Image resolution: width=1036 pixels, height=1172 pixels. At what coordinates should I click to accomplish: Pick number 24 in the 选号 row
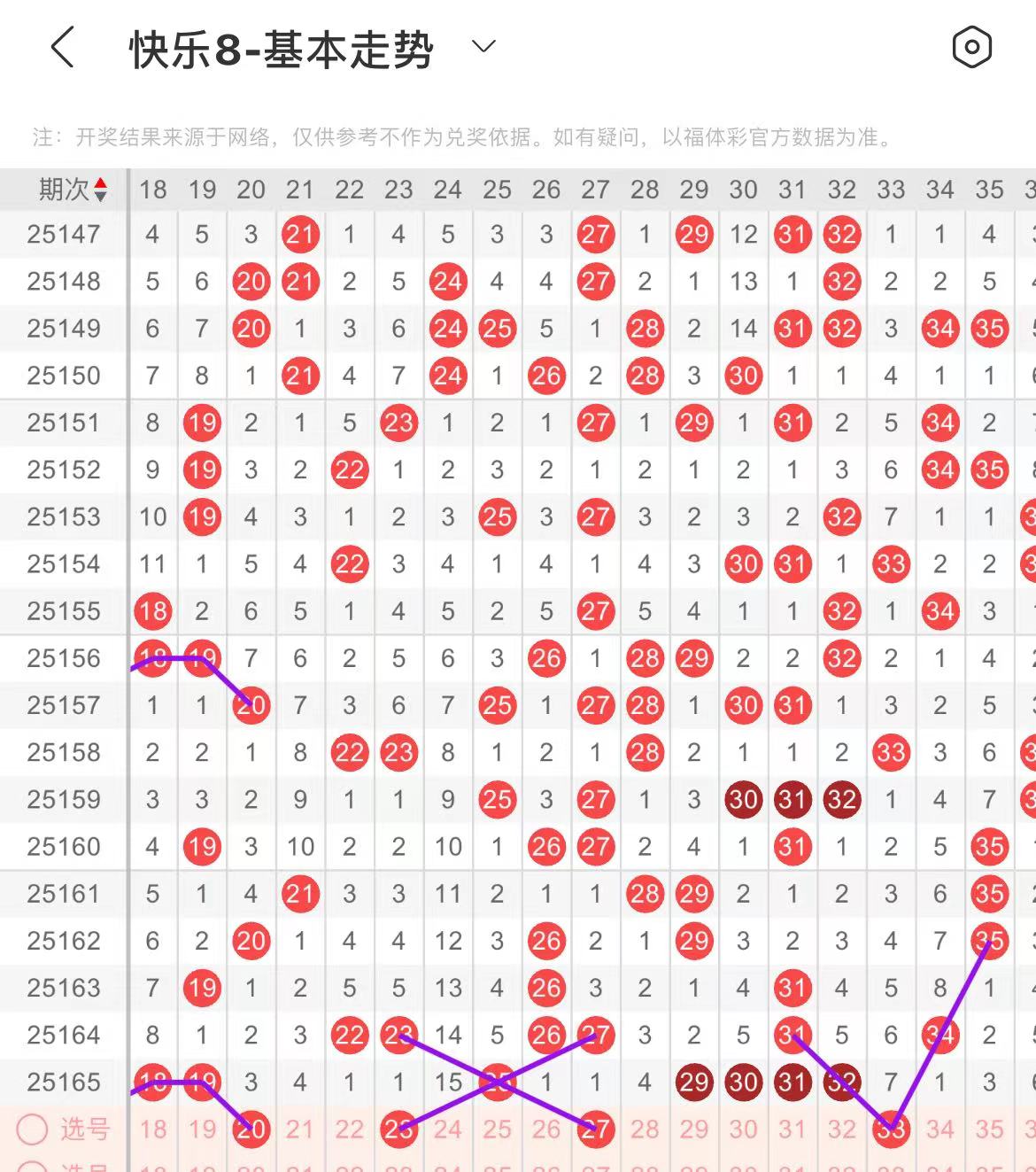click(448, 1129)
